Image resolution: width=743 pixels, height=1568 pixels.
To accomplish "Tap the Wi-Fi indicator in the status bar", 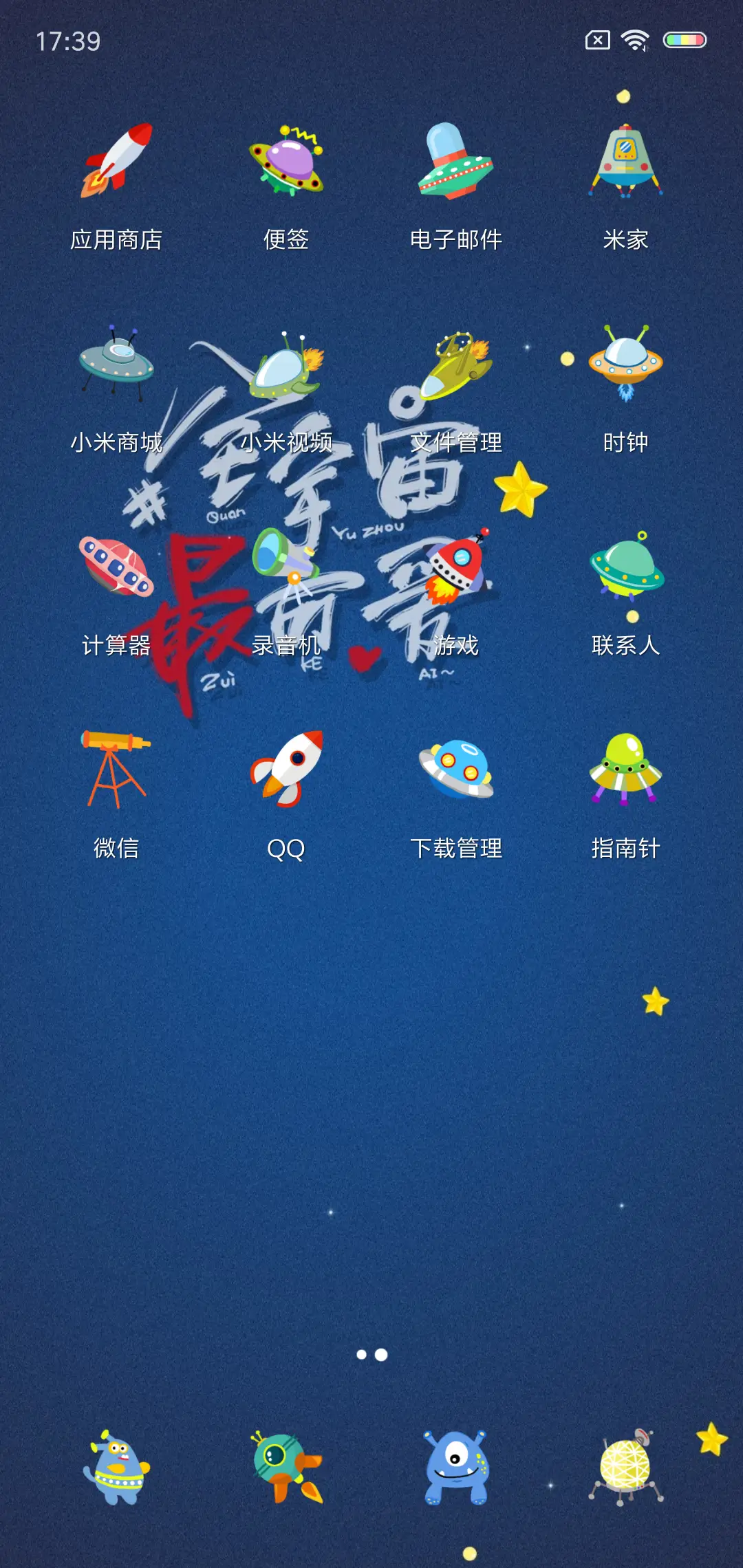I will 634,39.
